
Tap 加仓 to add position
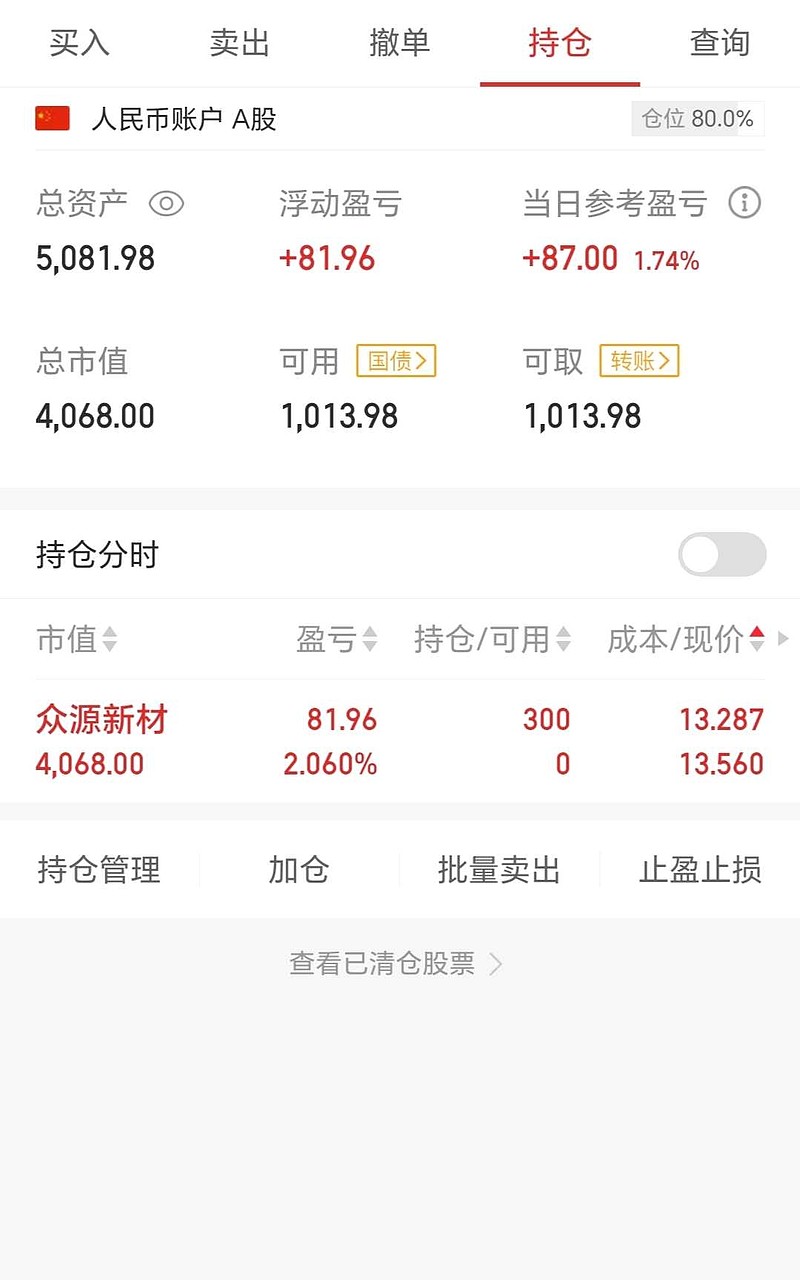pyautogui.click(x=299, y=869)
